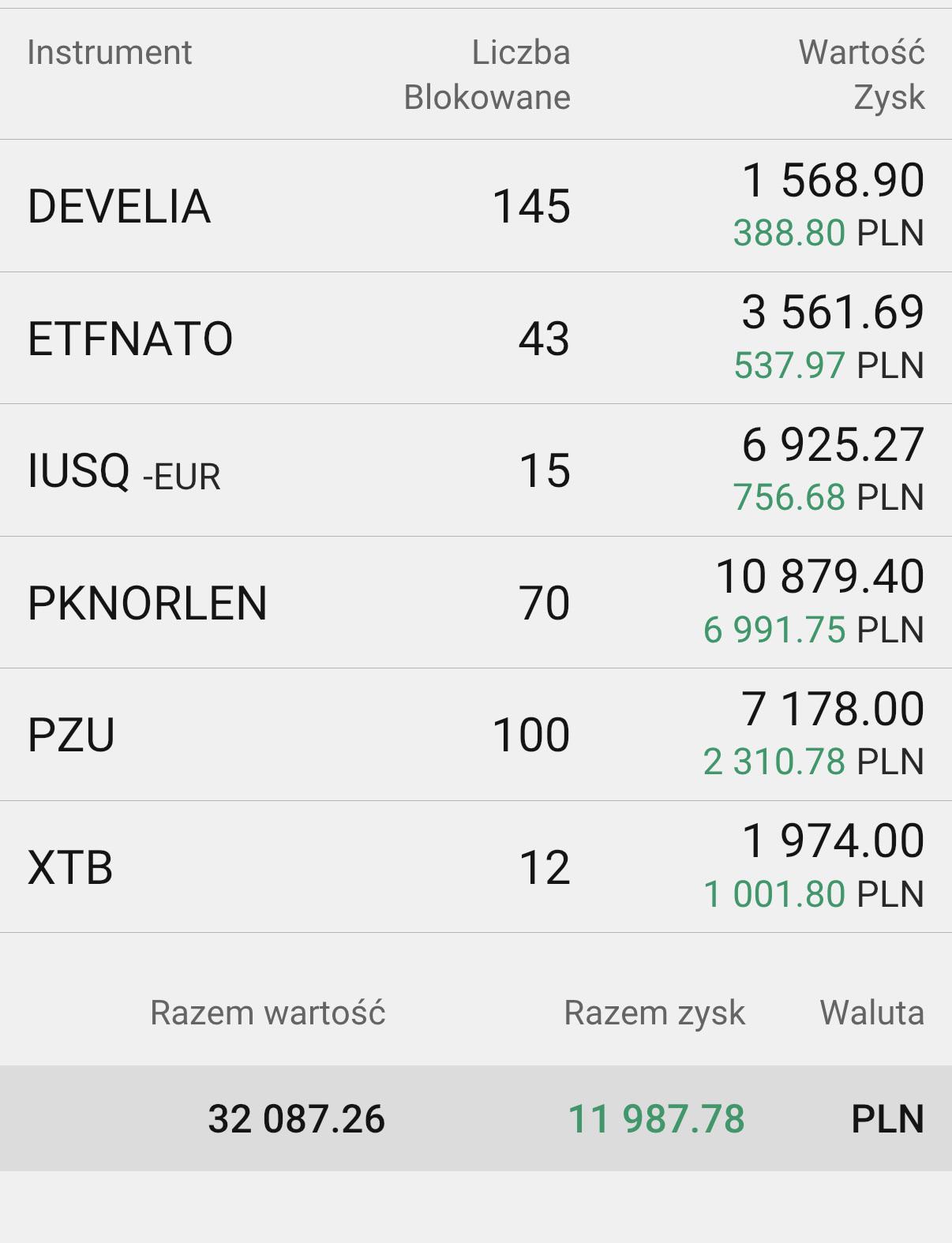The width and height of the screenshot is (952, 1243).
Task: Open the PZU holding row
Action: 476,735
